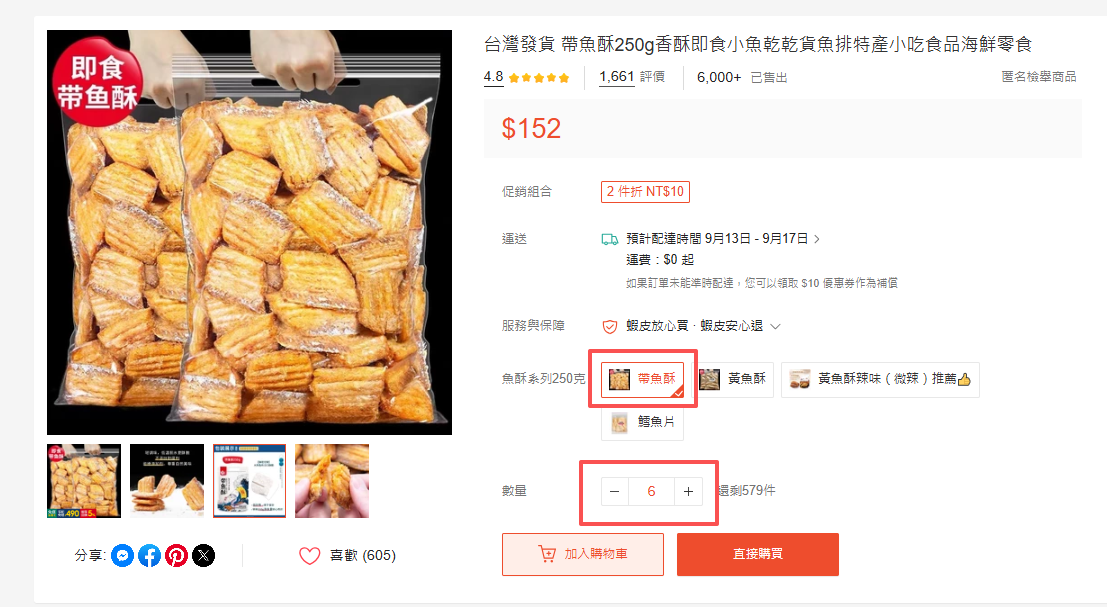Increase quantity with the plus button
The width and height of the screenshot is (1107, 607).
point(688,491)
